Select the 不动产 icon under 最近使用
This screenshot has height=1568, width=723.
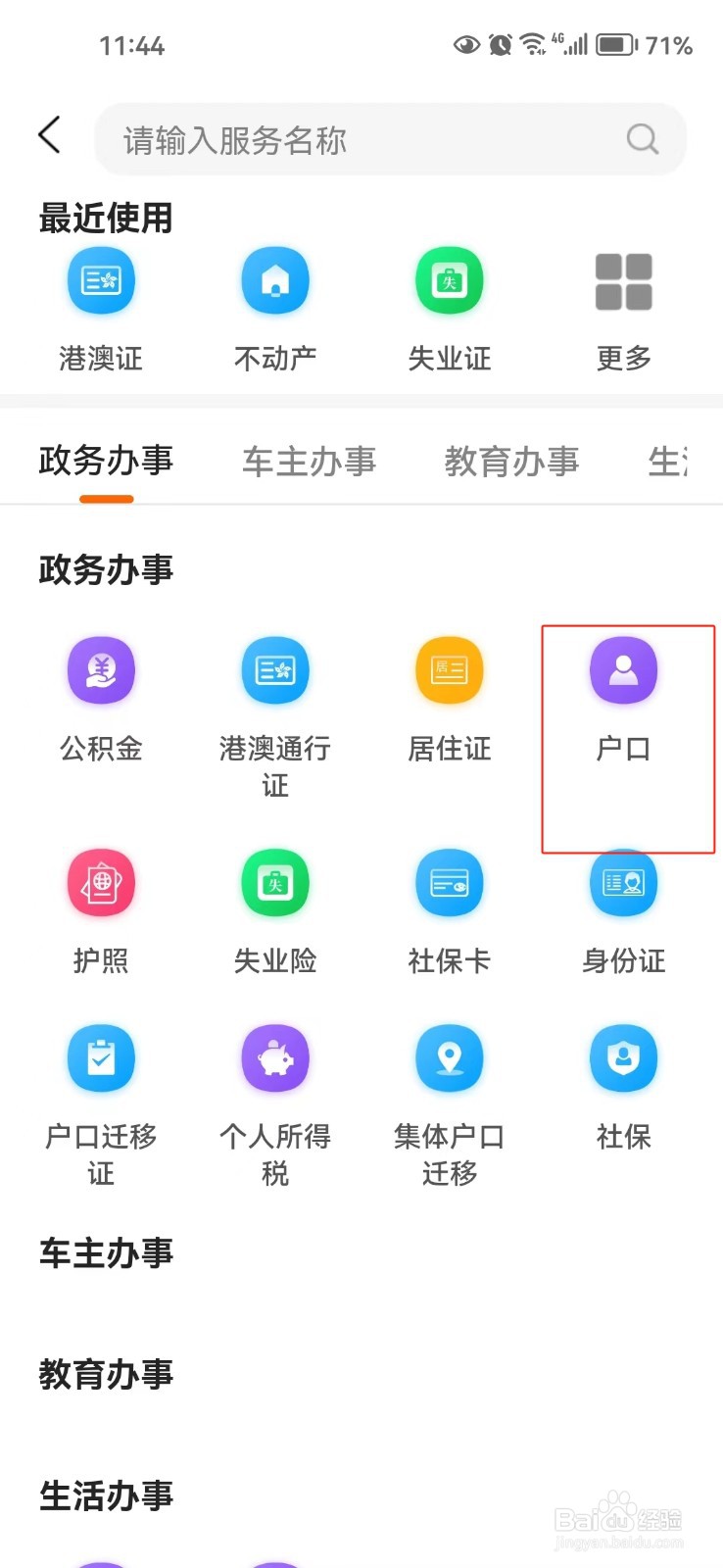coord(274,280)
